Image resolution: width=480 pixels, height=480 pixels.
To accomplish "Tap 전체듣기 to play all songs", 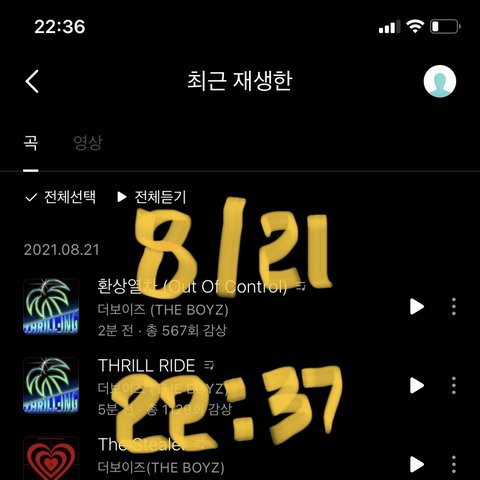I will click(x=152, y=197).
